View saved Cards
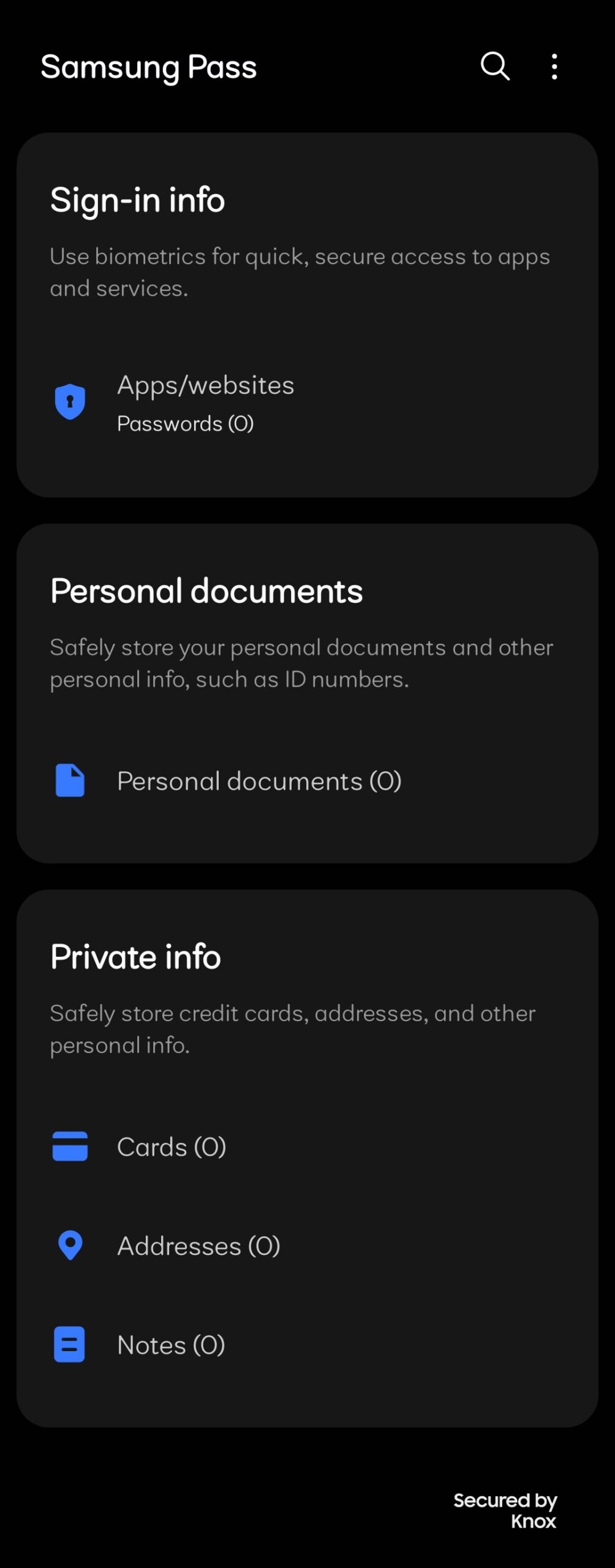The width and height of the screenshot is (615, 1568). pos(172,1147)
